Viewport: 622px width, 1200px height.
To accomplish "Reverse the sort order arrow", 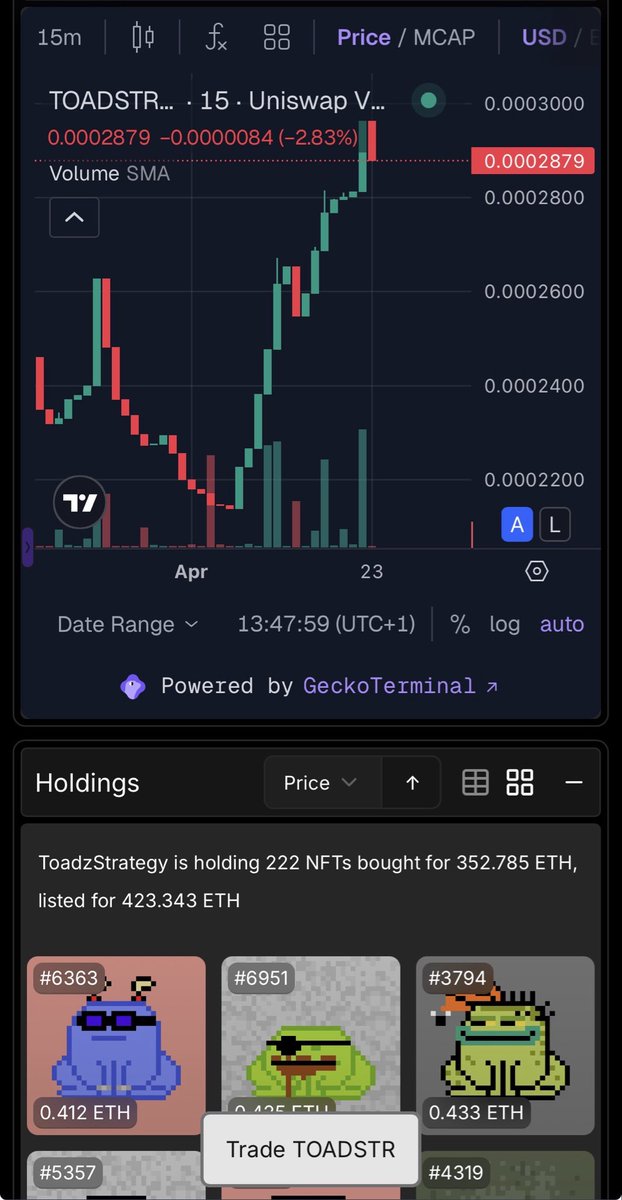I will coord(412,783).
